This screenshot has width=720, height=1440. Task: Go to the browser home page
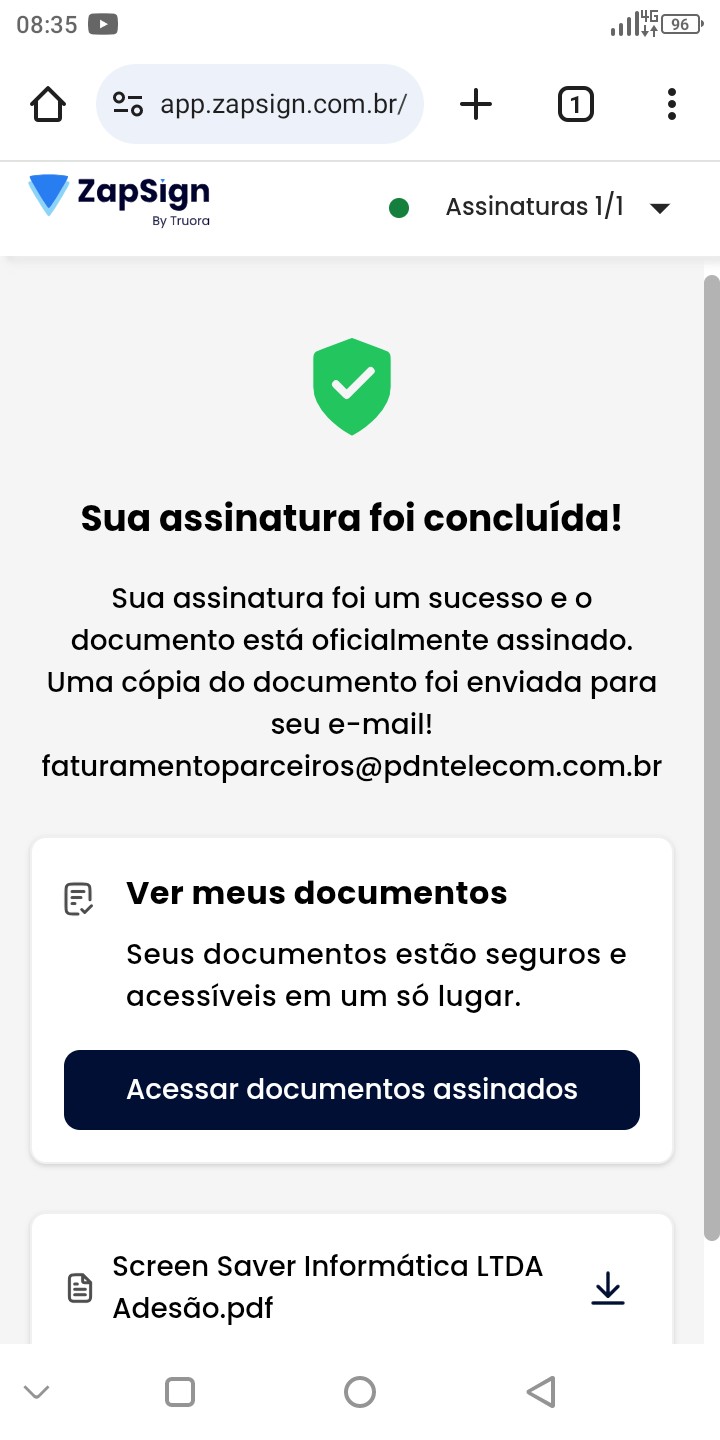tap(48, 104)
